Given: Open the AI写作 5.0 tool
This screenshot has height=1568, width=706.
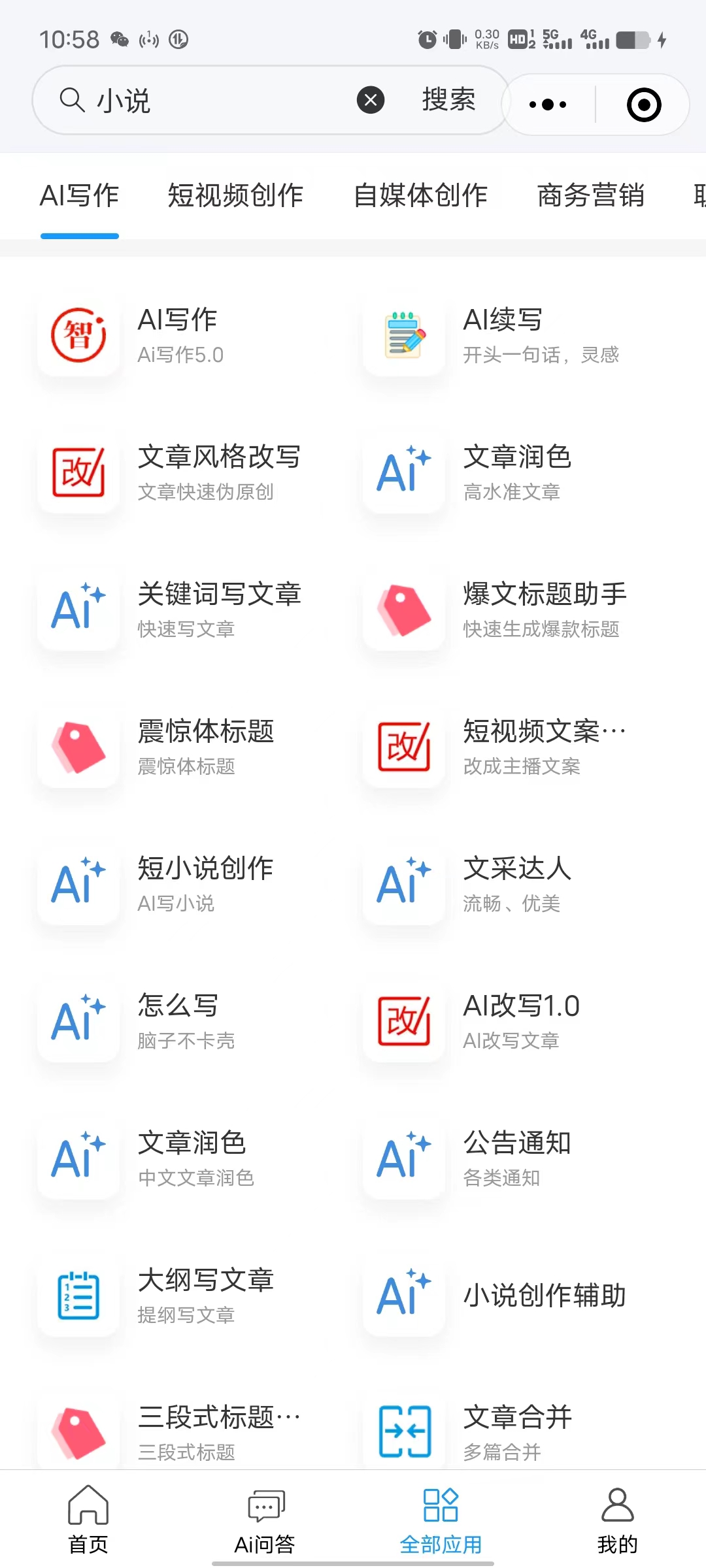Looking at the screenshot, I should click(x=176, y=336).
